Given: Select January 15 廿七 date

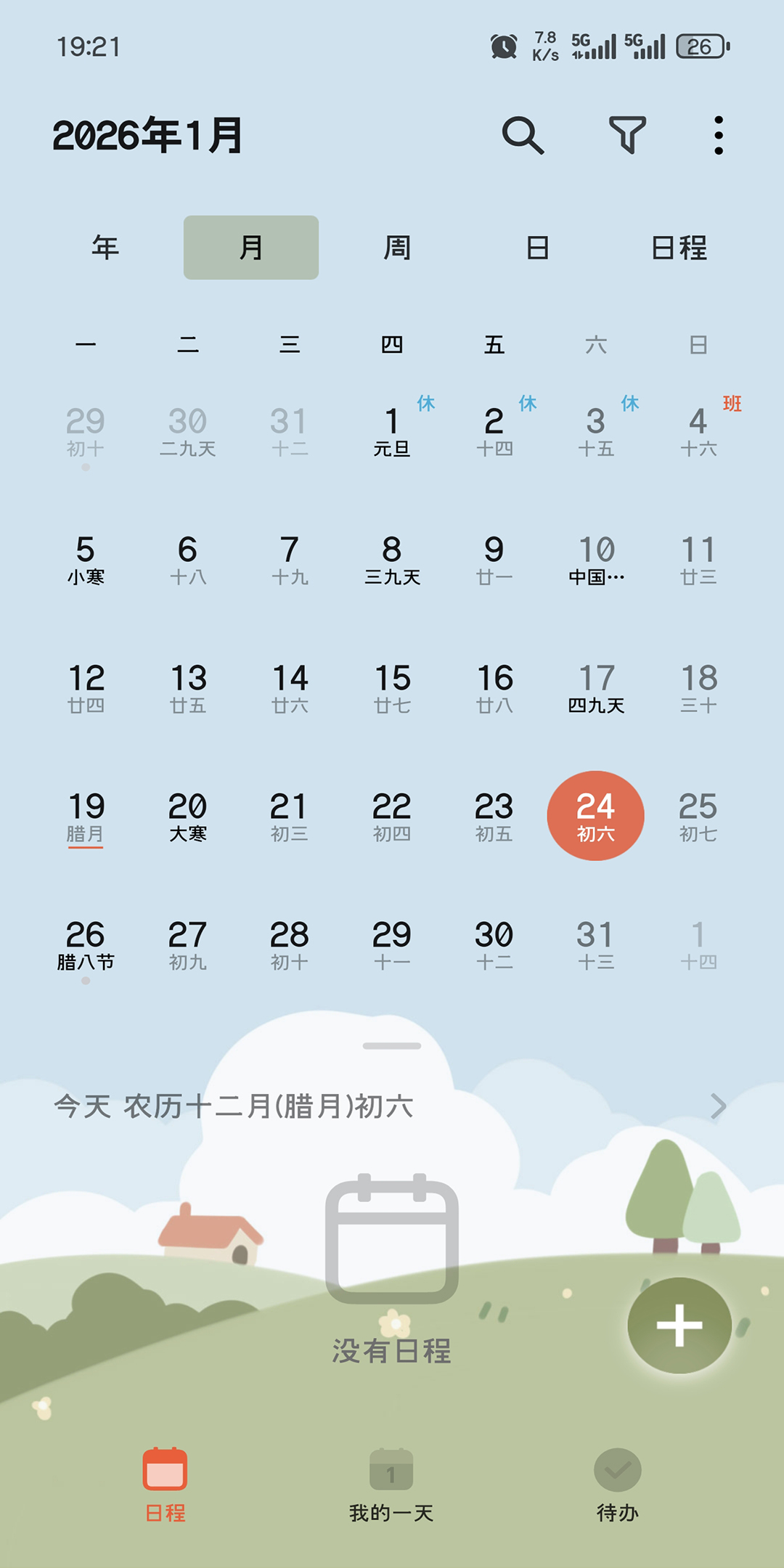Looking at the screenshot, I should click(x=392, y=688).
